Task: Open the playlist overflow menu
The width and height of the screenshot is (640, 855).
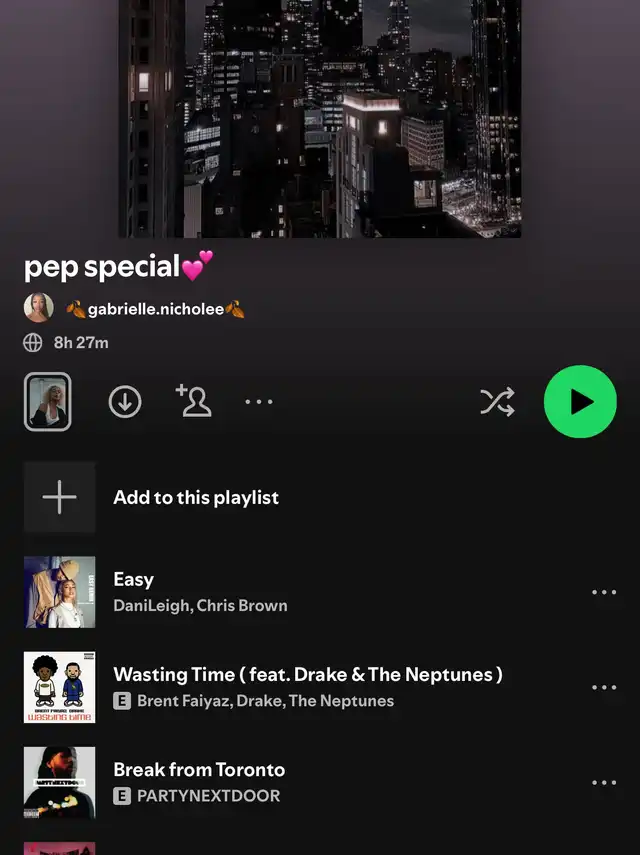Action: pos(259,402)
